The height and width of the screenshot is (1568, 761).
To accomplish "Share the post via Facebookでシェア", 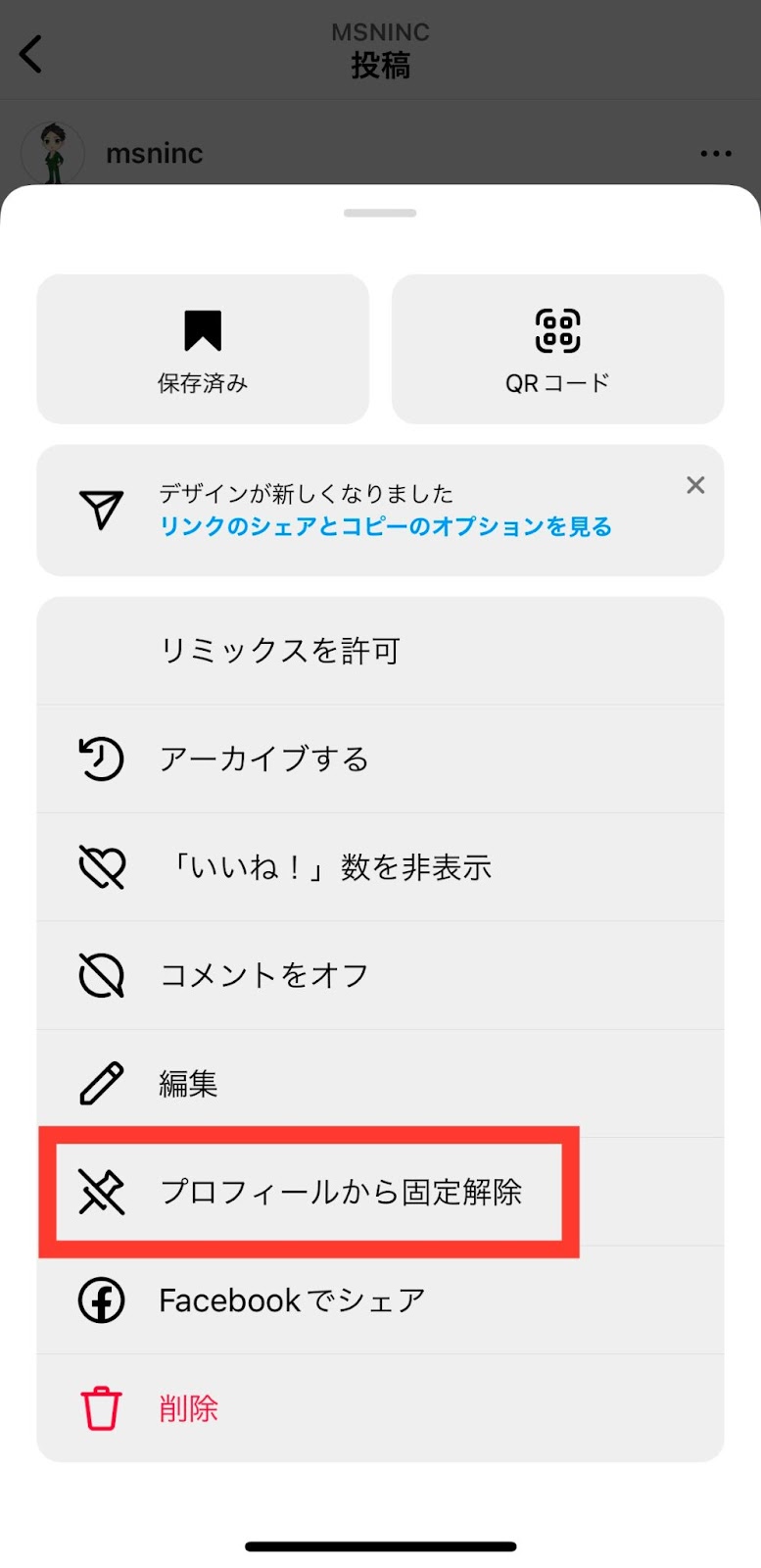I will point(380,1300).
